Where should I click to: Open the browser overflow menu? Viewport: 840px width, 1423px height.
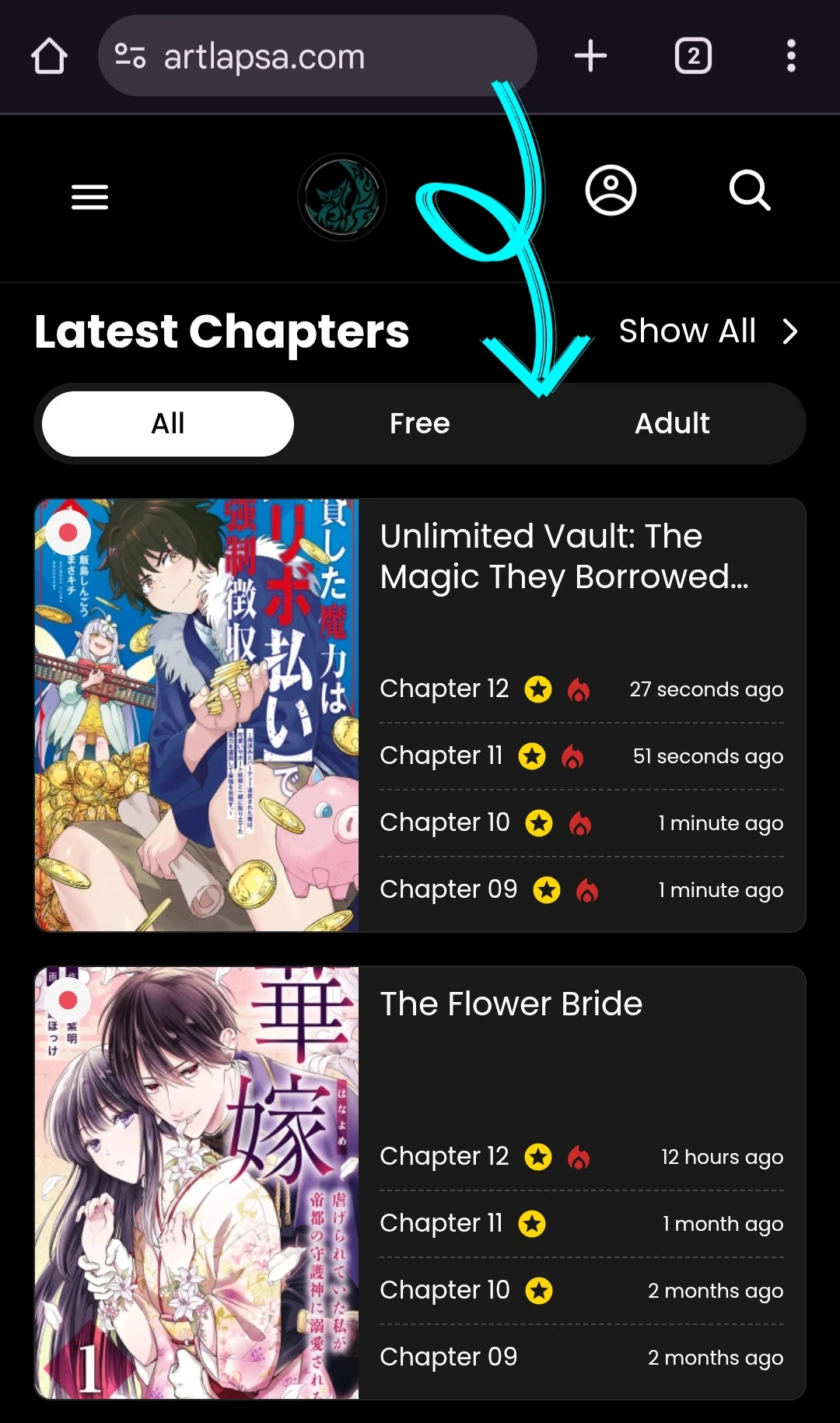coord(791,56)
